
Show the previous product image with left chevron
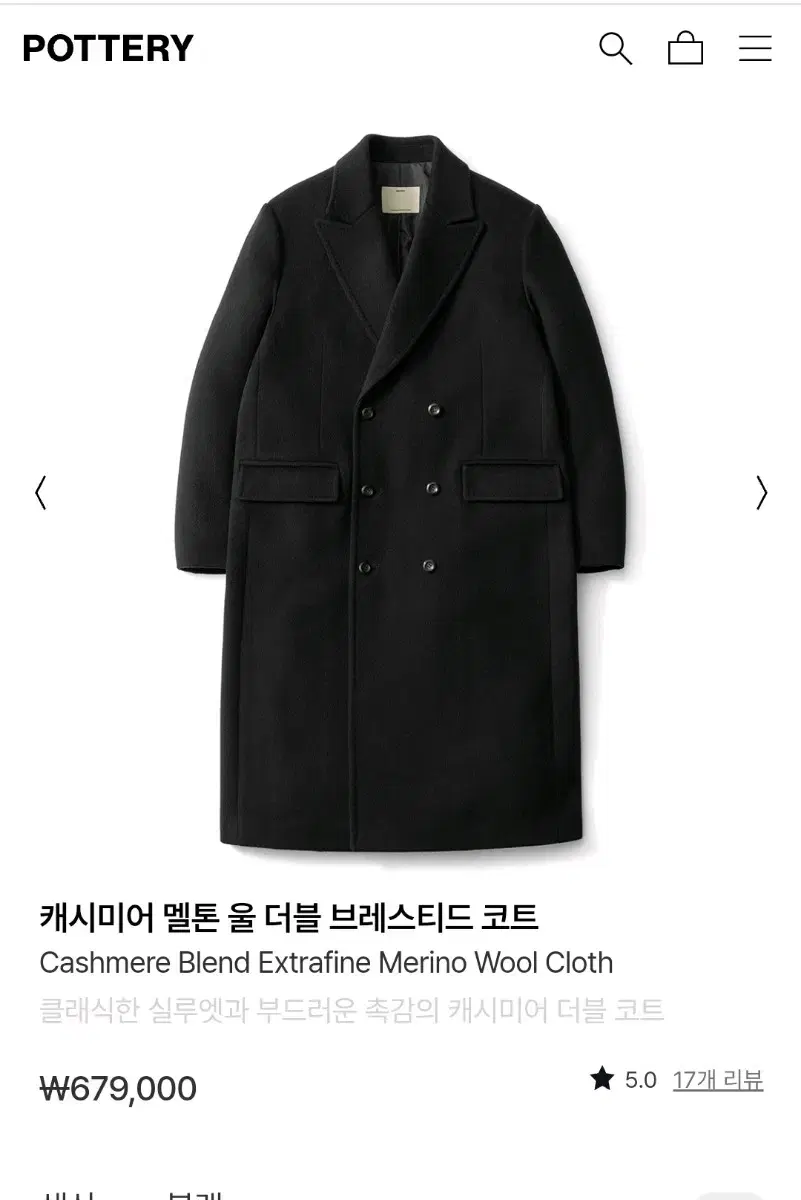tap(39, 492)
